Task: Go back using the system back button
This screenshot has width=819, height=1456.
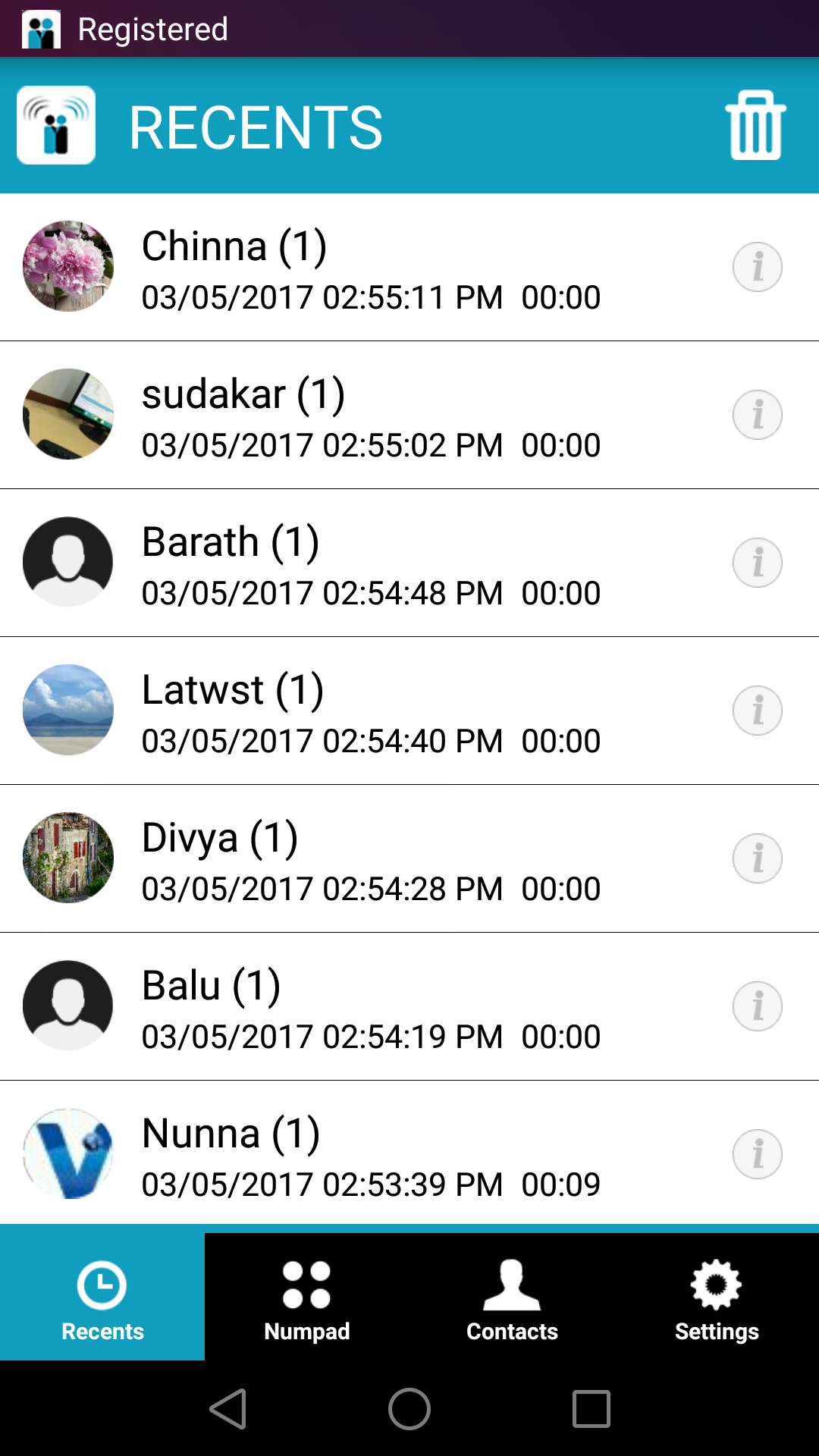Action: tap(227, 1409)
